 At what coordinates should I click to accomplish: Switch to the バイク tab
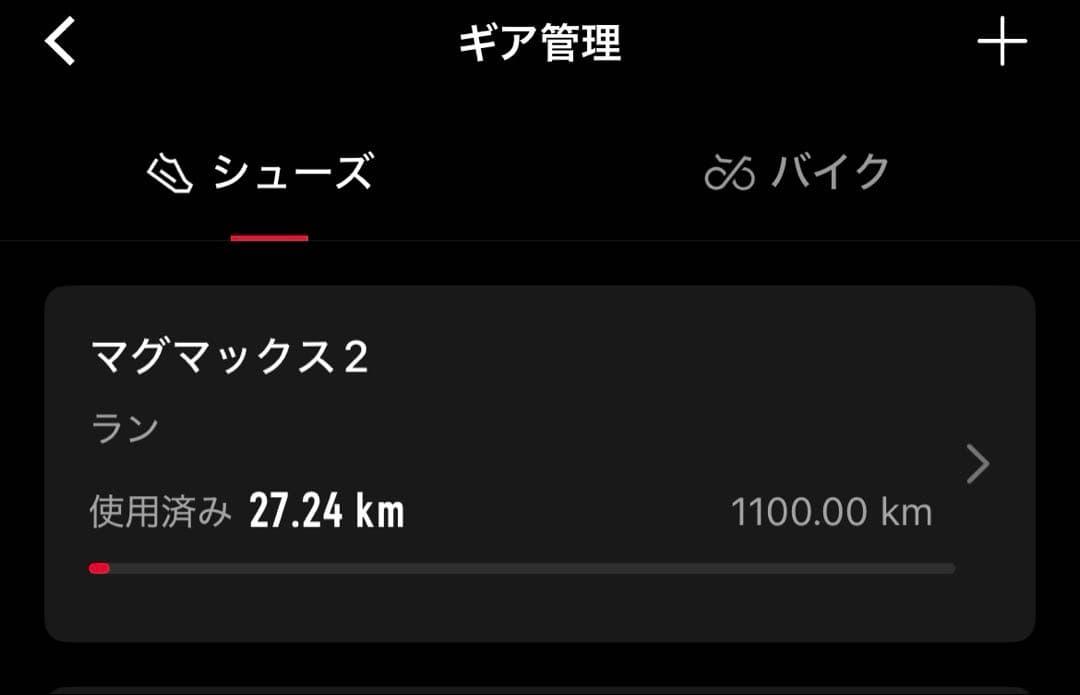[x=798, y=173]
